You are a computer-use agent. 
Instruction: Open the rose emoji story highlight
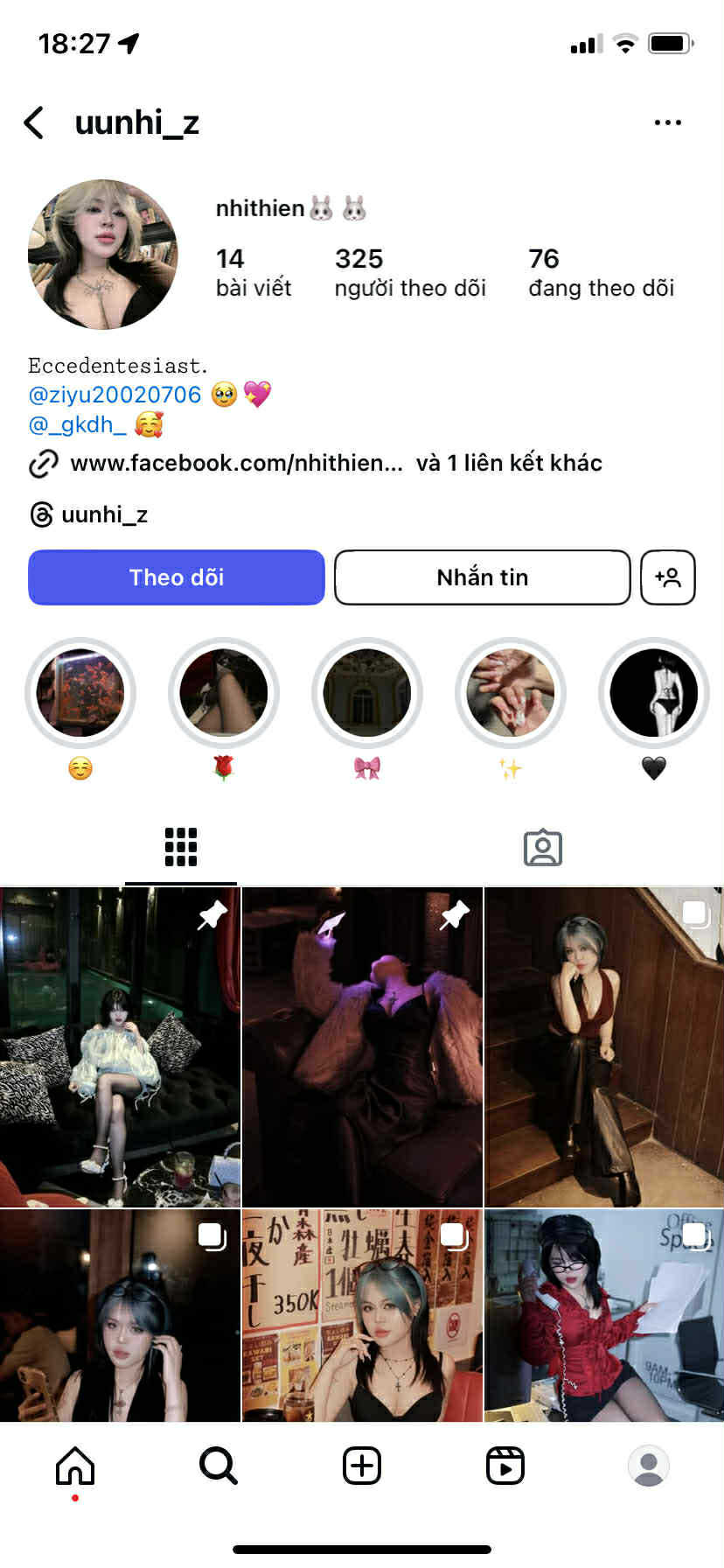click(224, 693)
